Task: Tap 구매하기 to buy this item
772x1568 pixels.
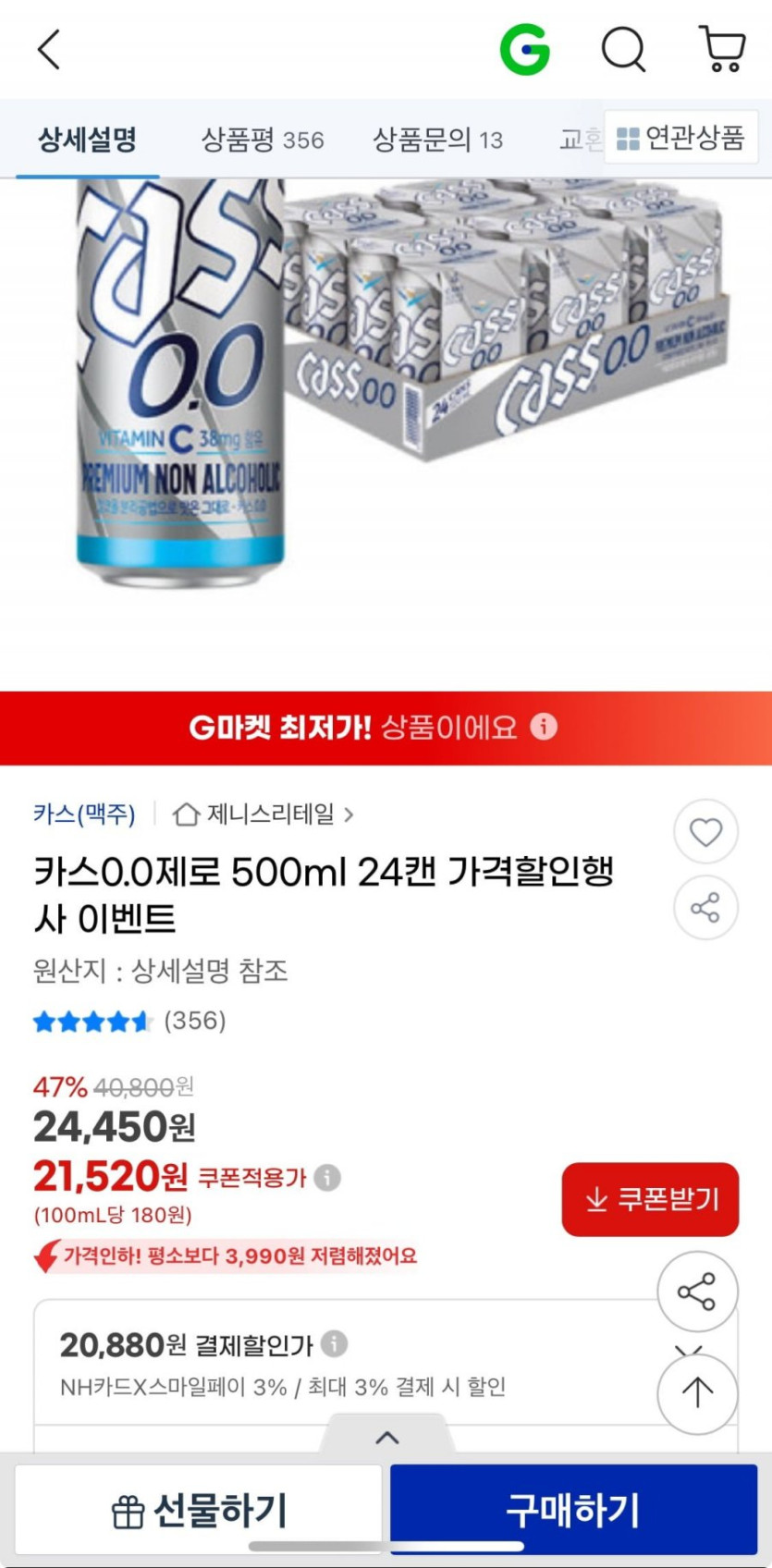Action: [x=573, y=1510]
